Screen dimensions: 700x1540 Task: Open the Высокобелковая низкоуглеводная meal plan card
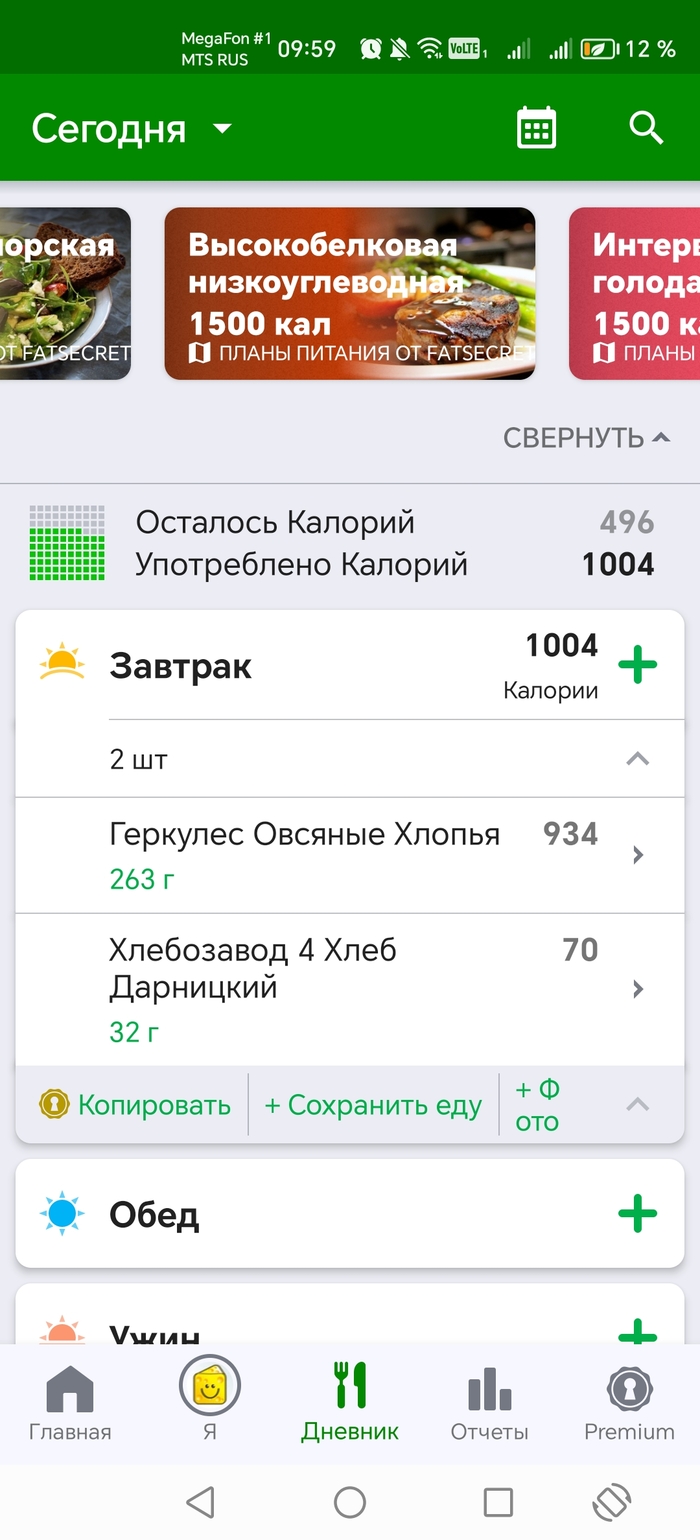coord(349,293)
